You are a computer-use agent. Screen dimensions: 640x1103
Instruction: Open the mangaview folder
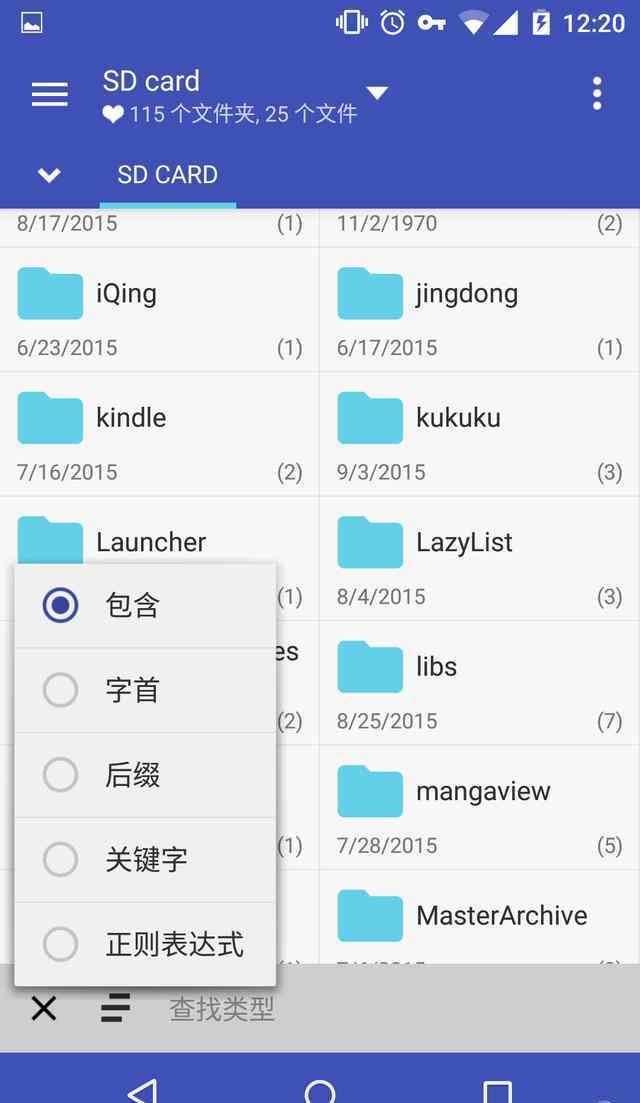pos(480,808)
